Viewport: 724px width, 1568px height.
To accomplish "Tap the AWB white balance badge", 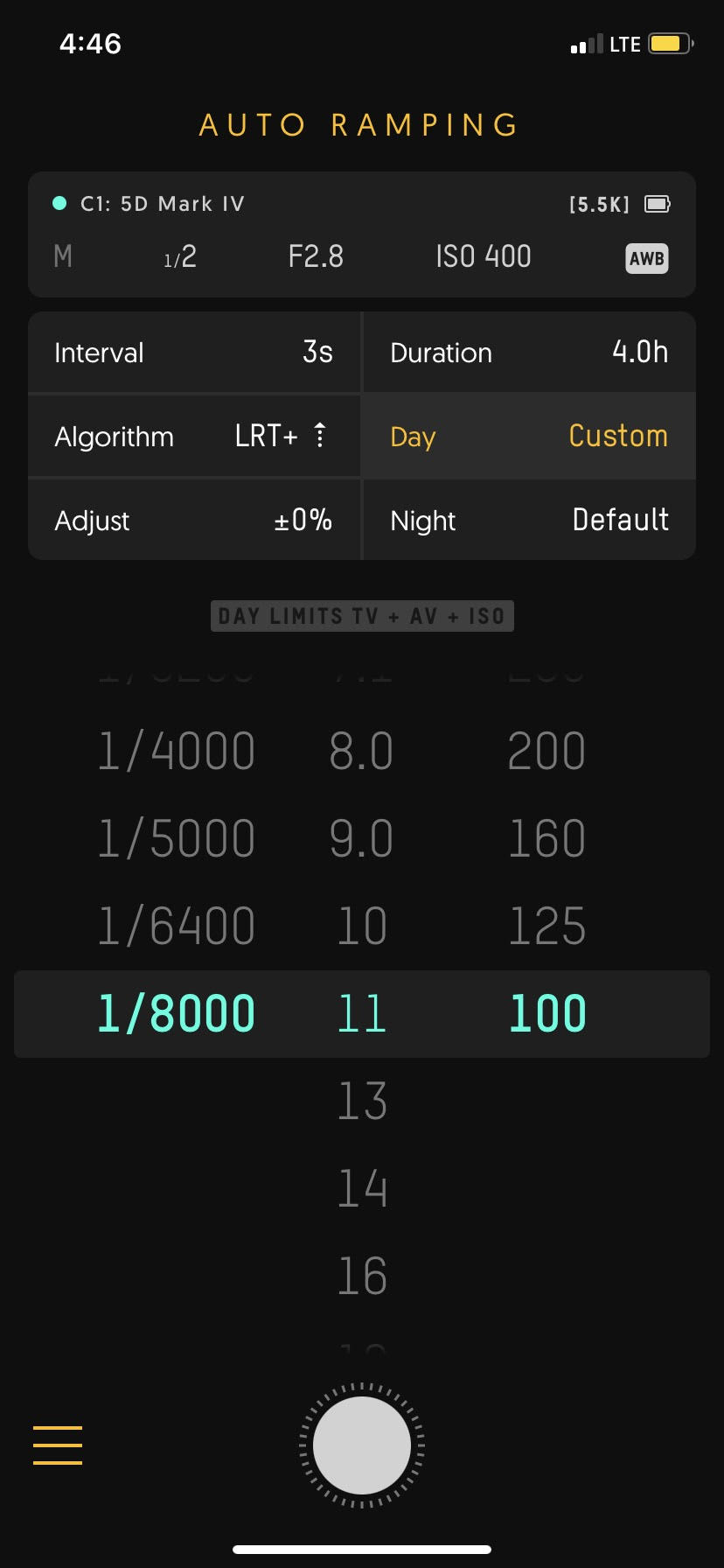I will pos(647,258).
